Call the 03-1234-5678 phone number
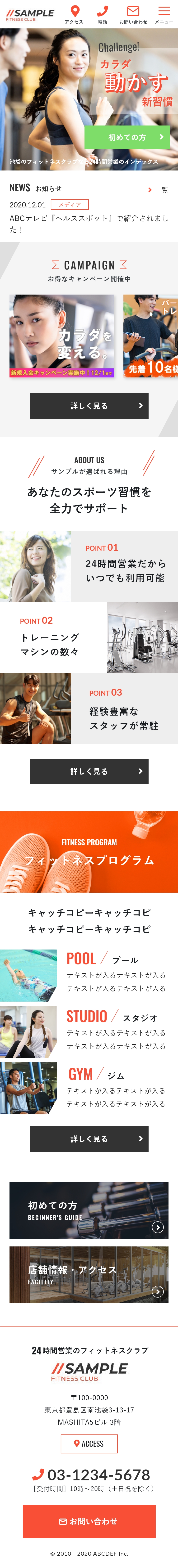 point(91,1475)
